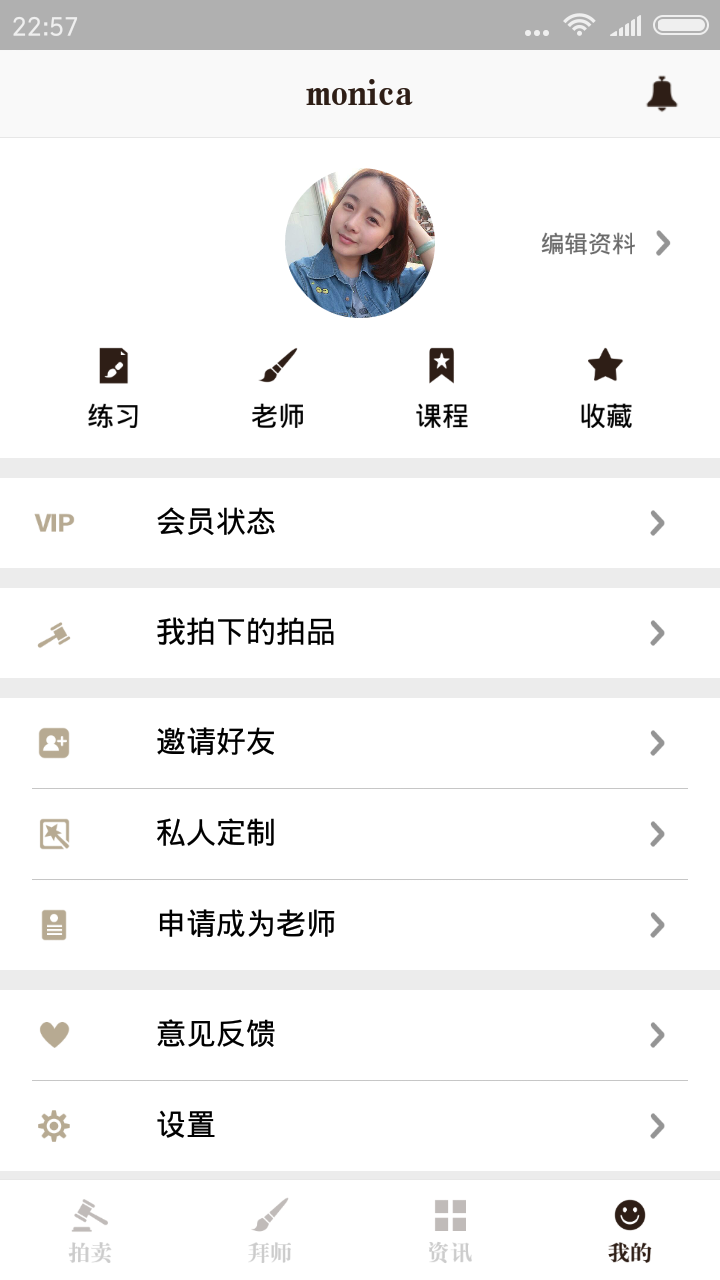
Task: Switch to the 拜师 tab
Action: coord(270,1231)
